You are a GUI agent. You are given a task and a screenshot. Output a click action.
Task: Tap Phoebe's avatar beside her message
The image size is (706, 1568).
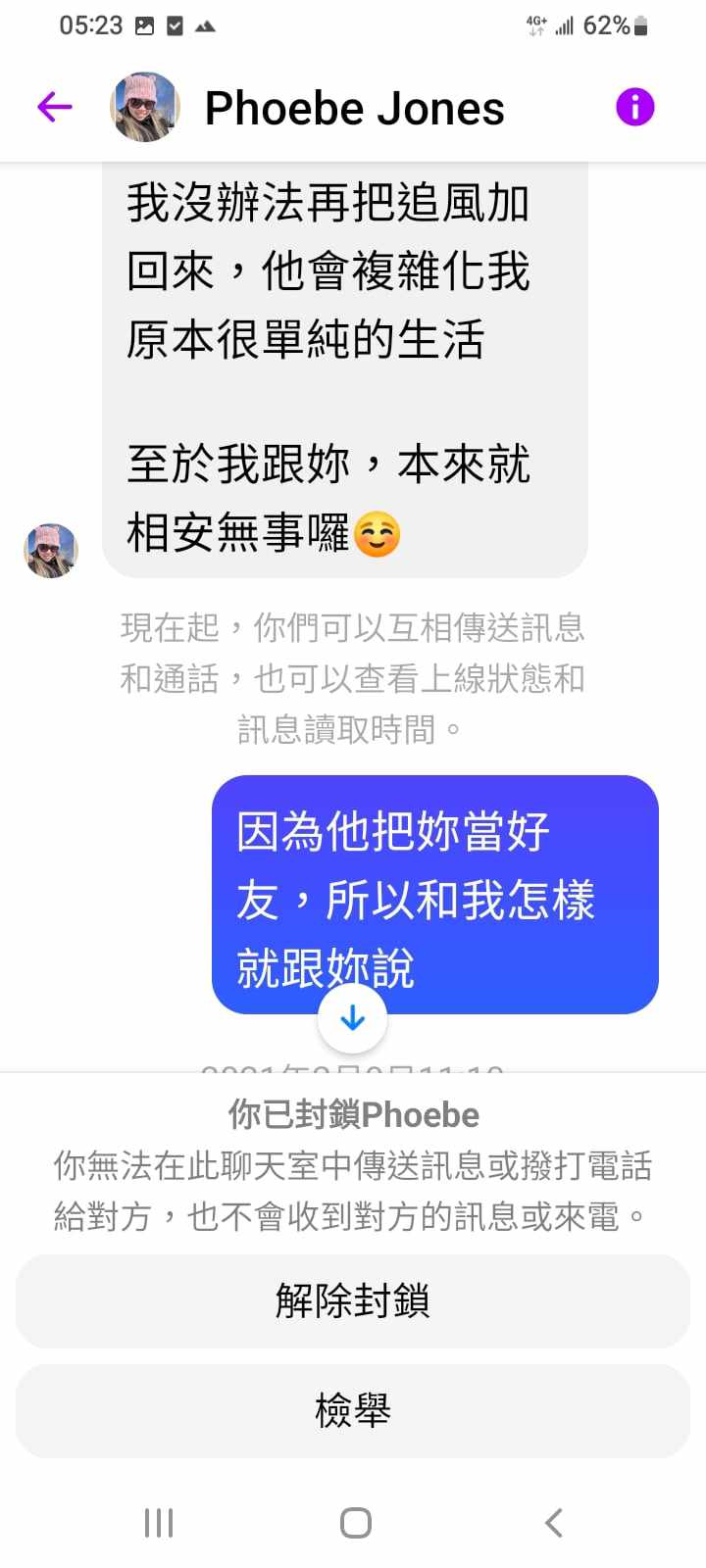pyautogui.click(x=51, y=550)
